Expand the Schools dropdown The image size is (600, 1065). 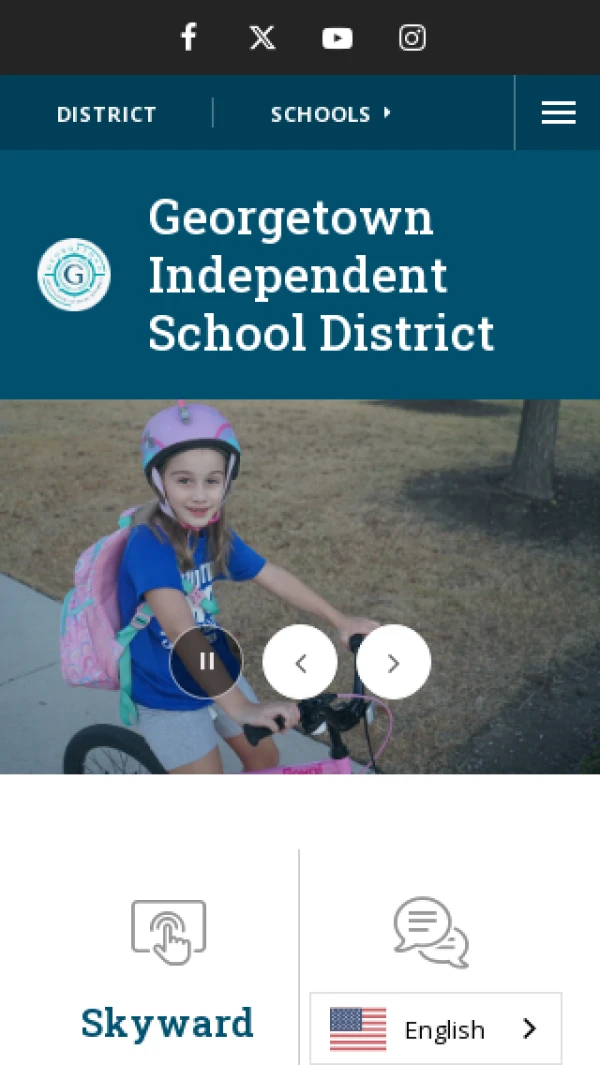coord(330,114)
